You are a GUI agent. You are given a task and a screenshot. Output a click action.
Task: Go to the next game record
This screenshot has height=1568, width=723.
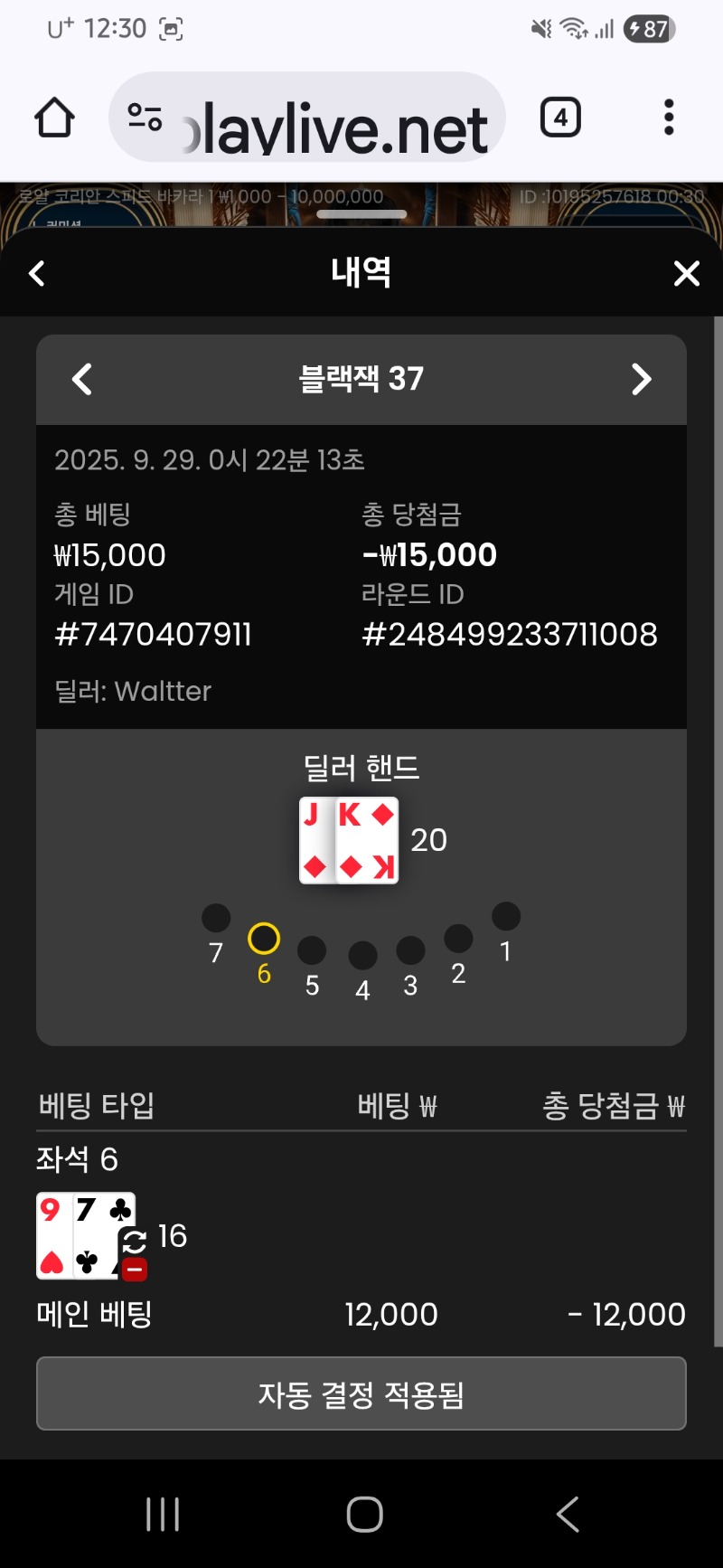[x=641, y=379]
